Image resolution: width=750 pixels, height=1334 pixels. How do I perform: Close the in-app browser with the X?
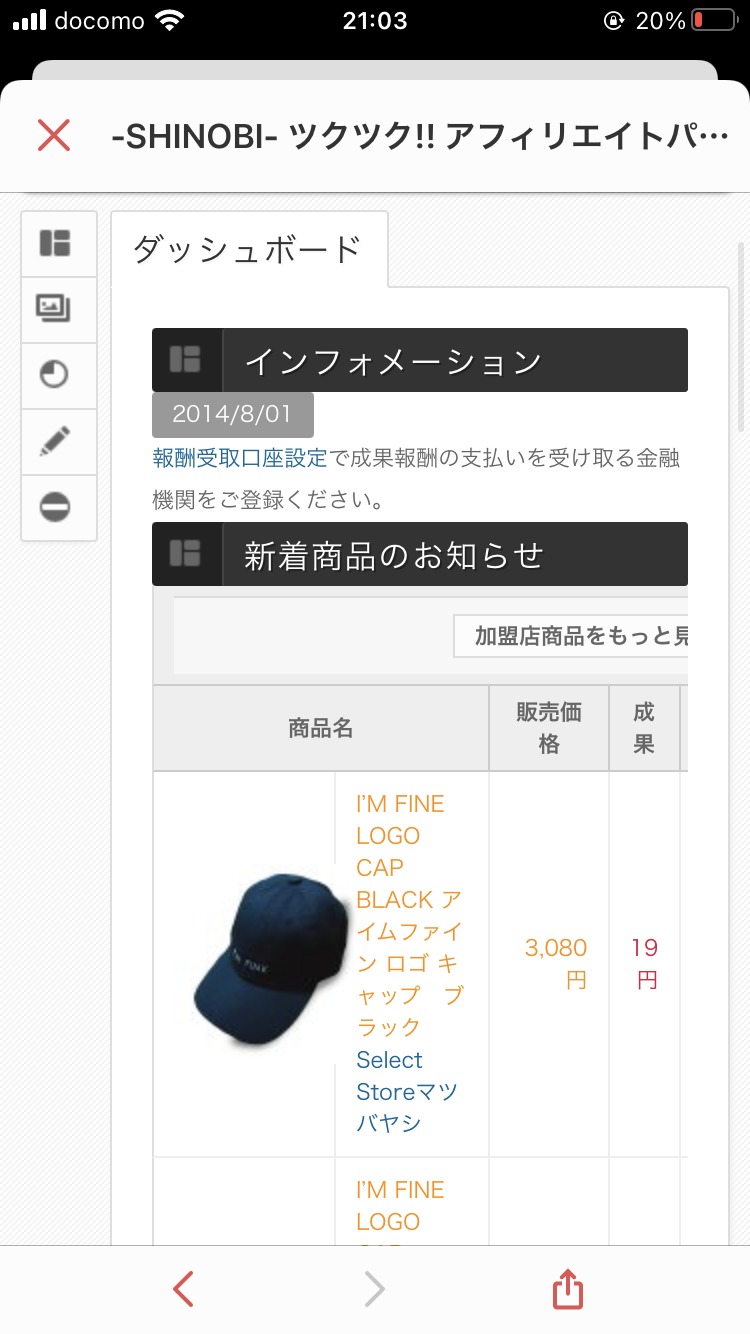pyautogui.click(x=54, y=135)
